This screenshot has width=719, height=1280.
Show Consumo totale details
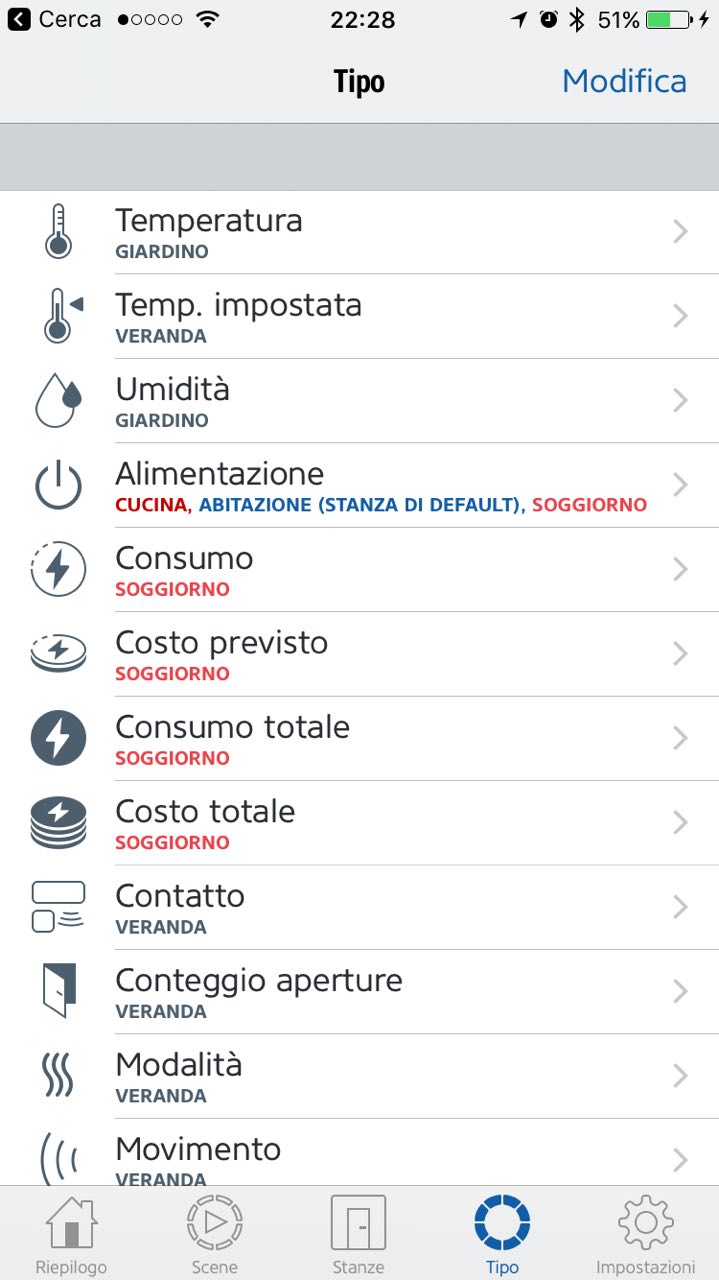pos(360,739)
